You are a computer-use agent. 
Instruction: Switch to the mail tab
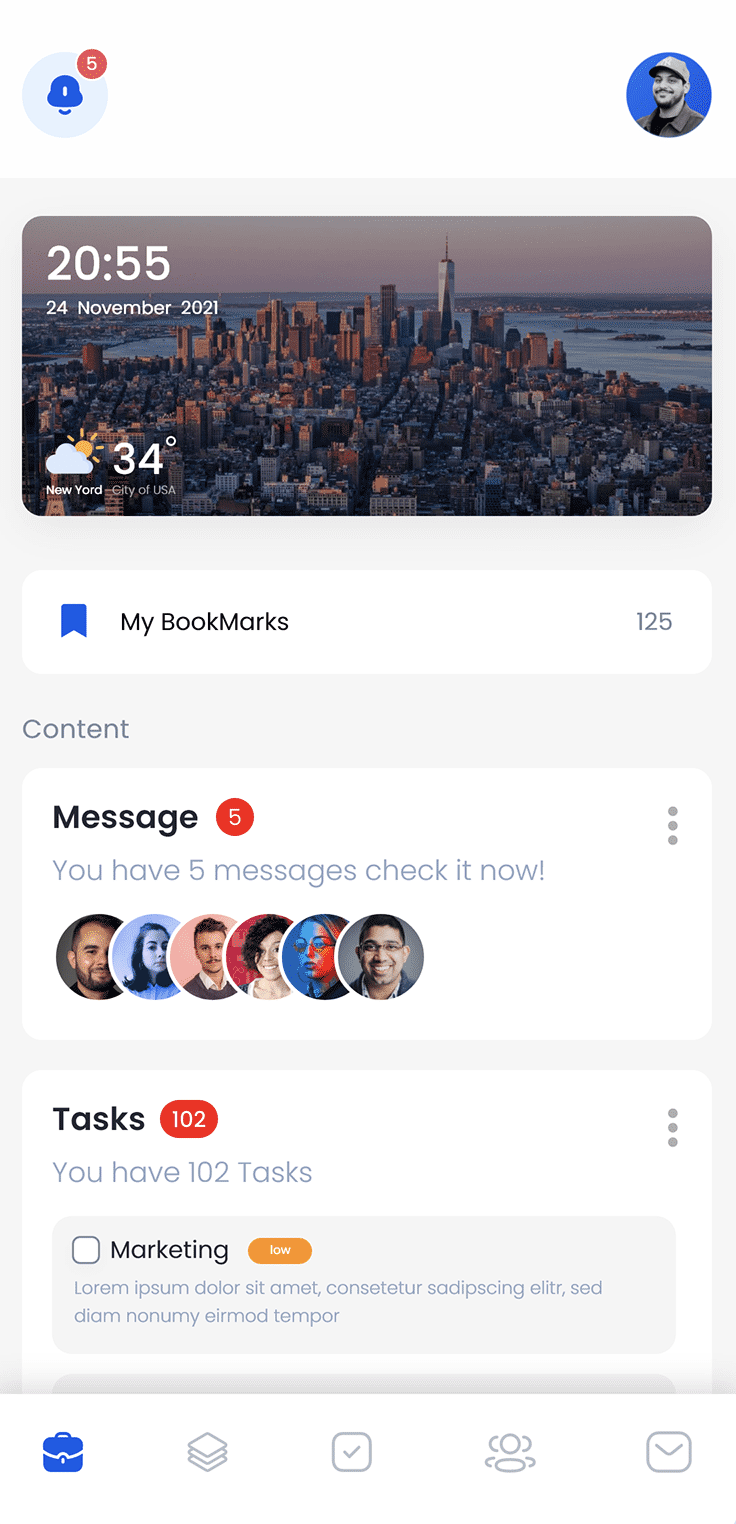pyautogui.click(x=669, y=1452)
